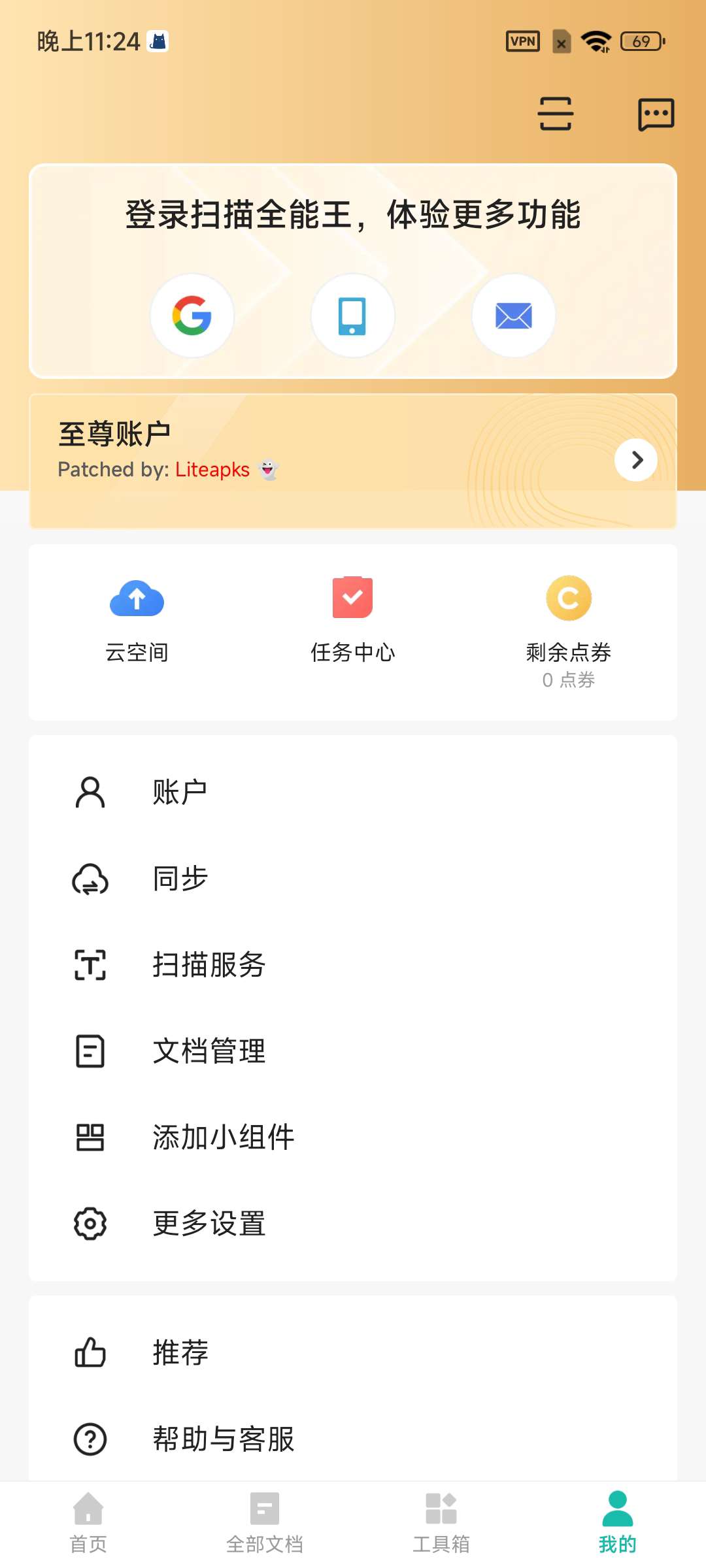Switch to the 工具箱 toolbox tab
This screenshot has width=706, height=1568.
pos(441,1524)
